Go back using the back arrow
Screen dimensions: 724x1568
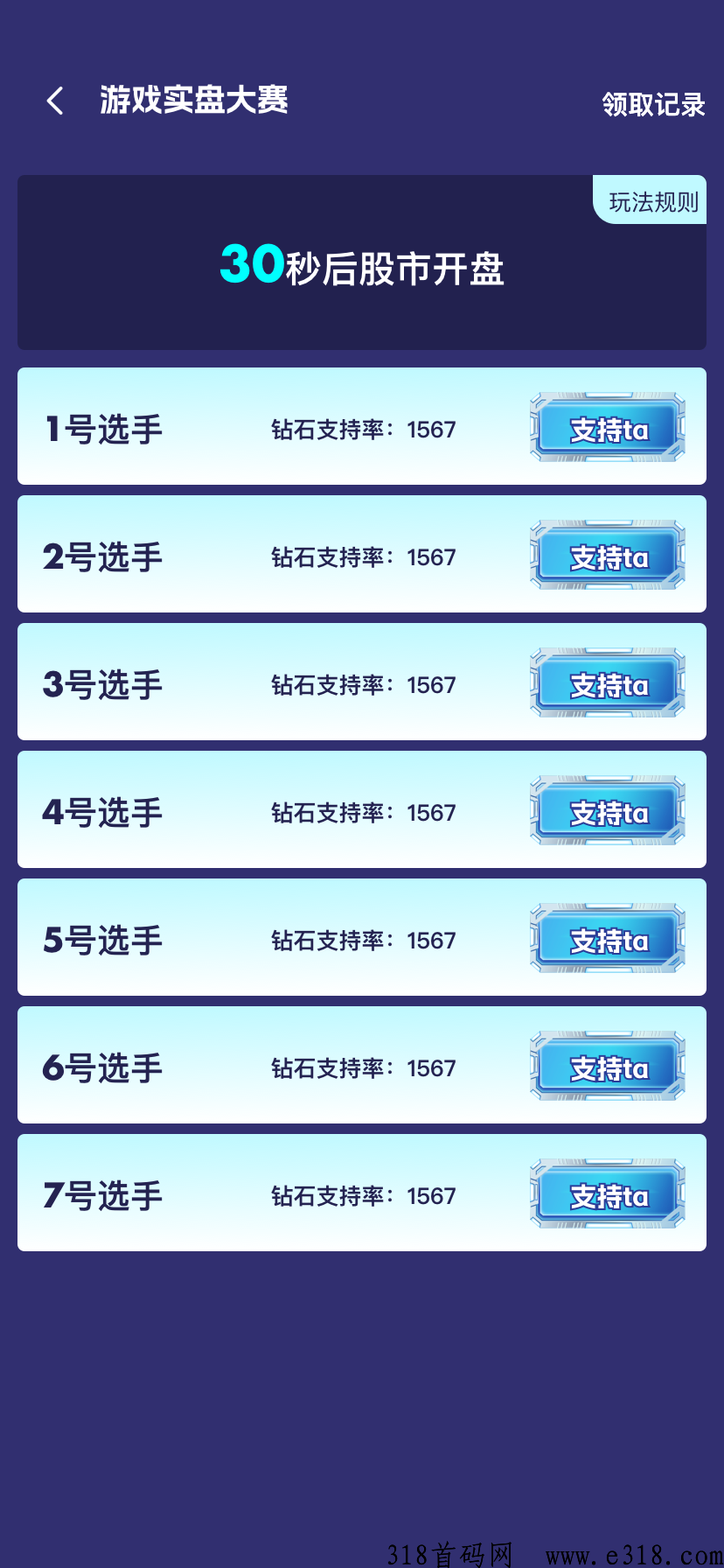55,101
